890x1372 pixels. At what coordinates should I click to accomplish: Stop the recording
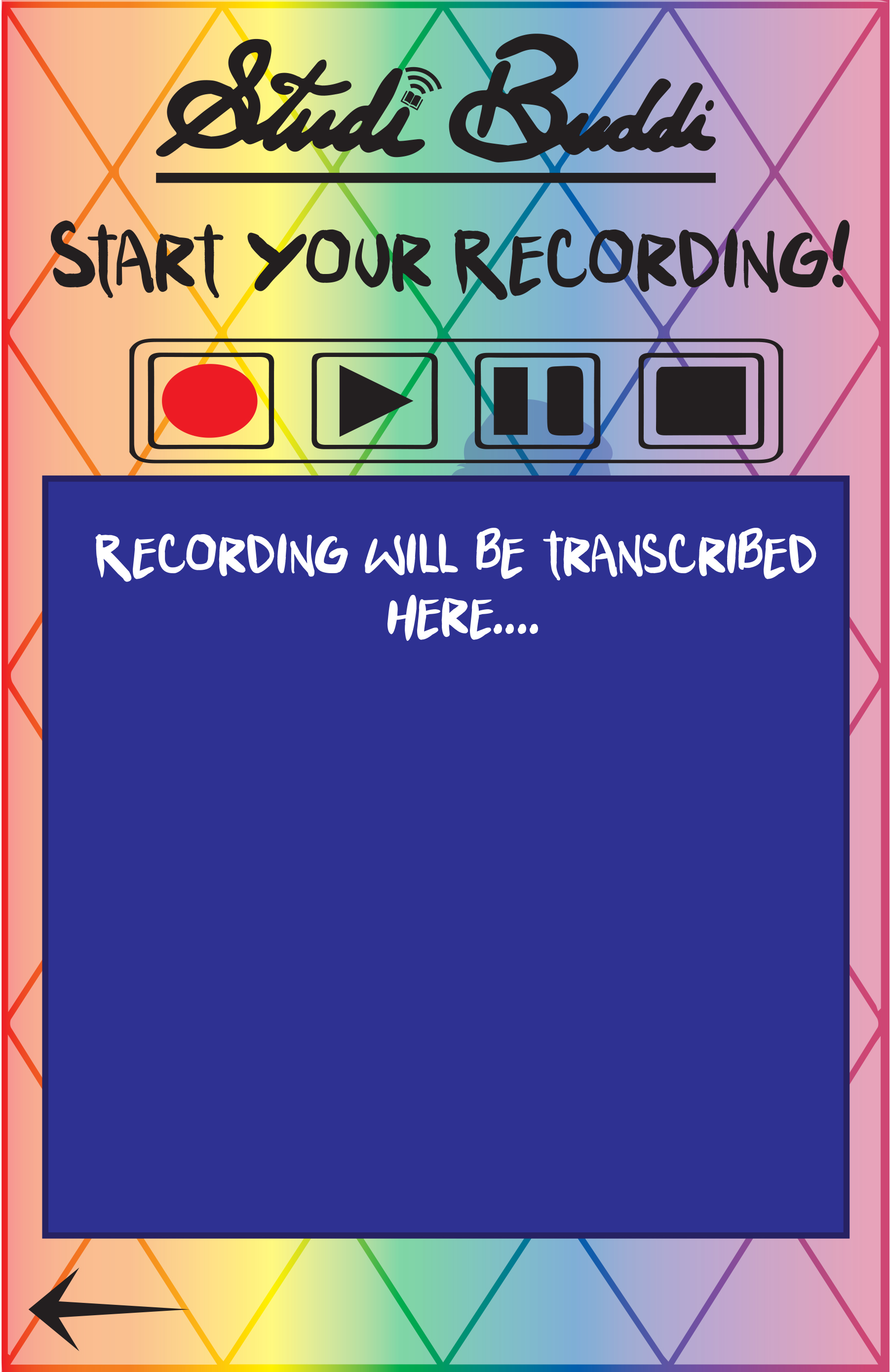click(701, 401)
